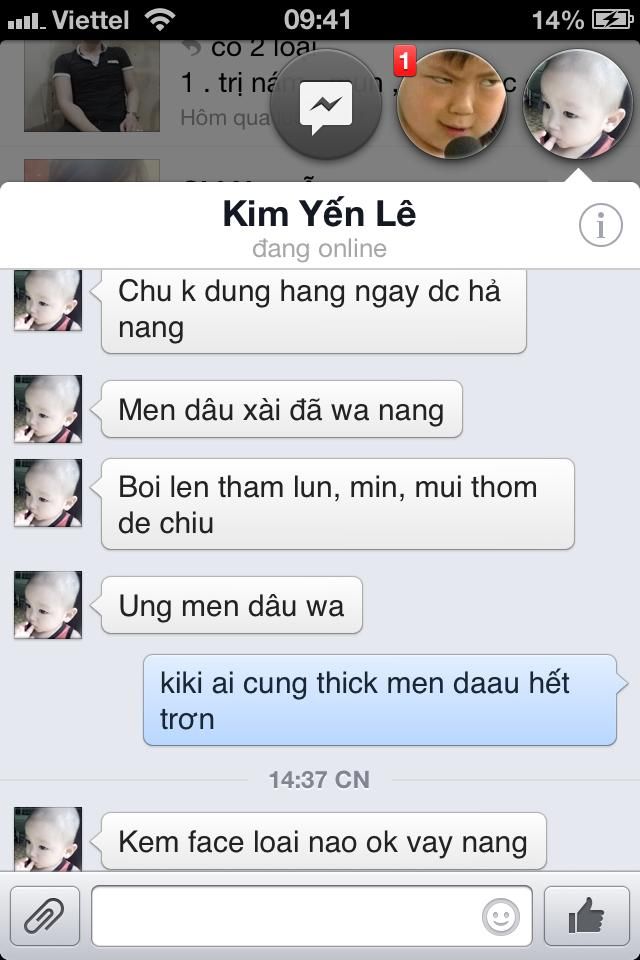Open avatar beside "Men dâu xài đã wa nang"
Image resolution: width=640 pixels, height=960 pixels.
48,409
